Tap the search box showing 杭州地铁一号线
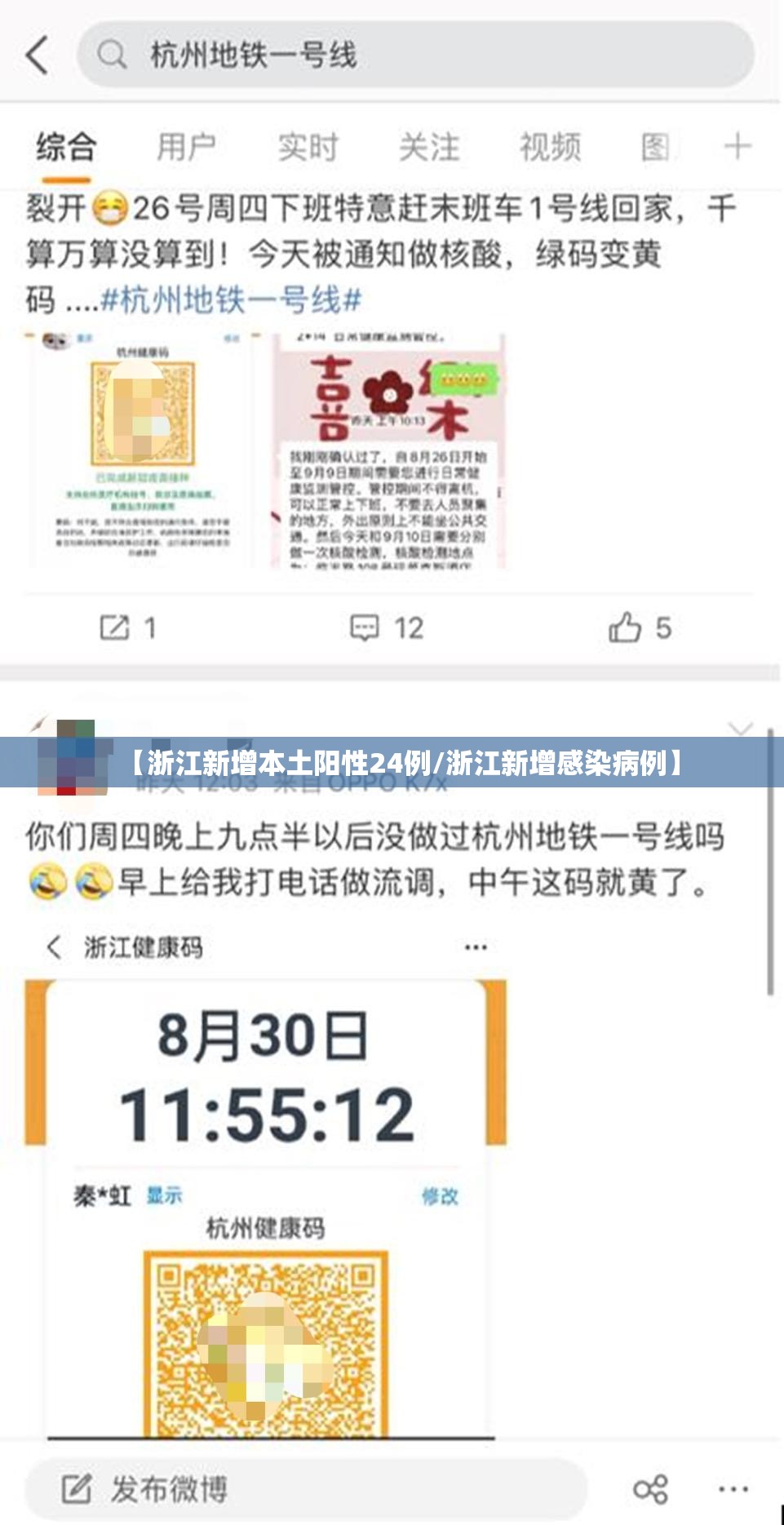Screen dimensions: 784x1525 click(415, 55)
